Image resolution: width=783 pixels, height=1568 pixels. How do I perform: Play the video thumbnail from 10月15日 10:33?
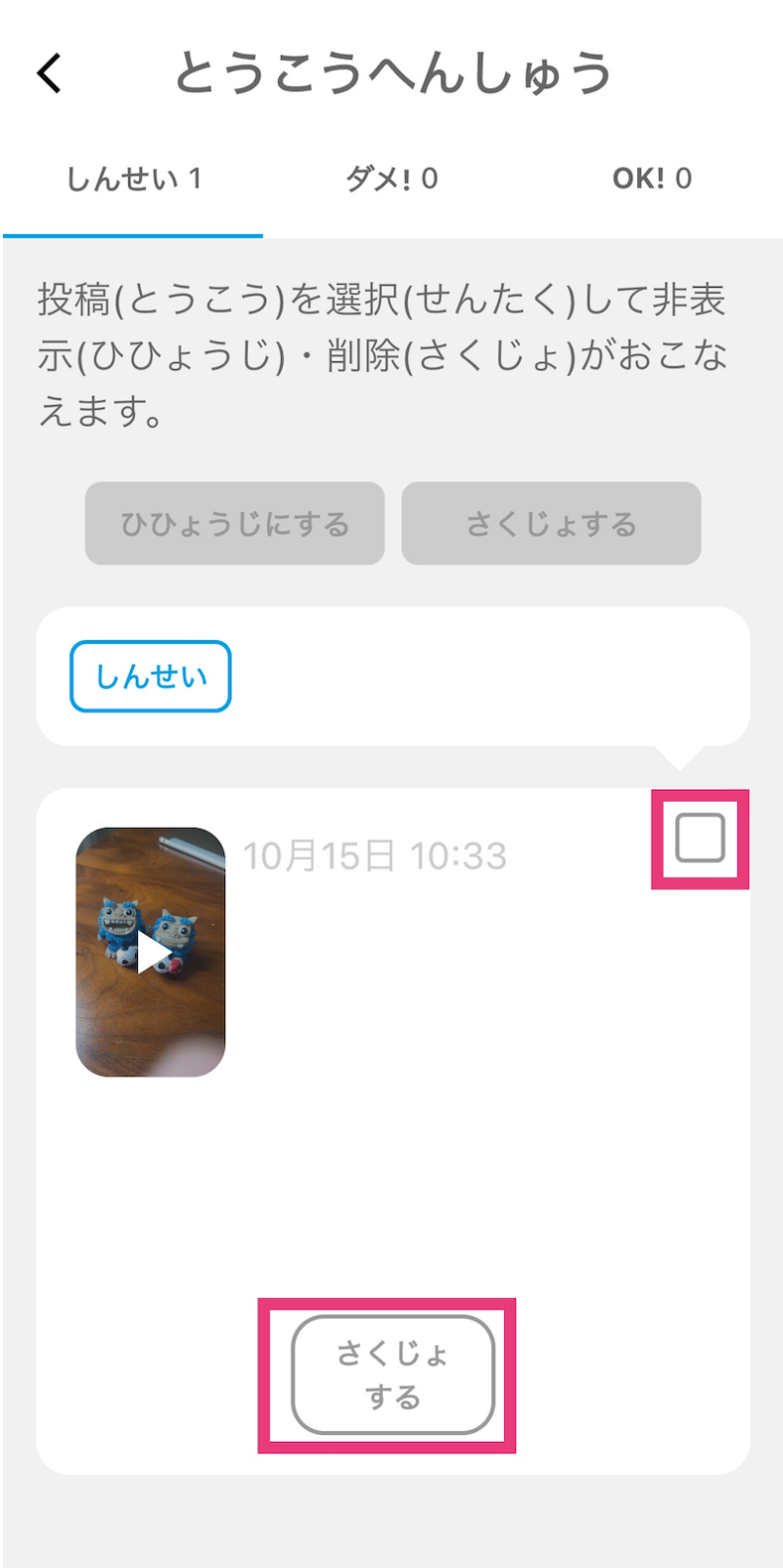(x=151, y=952)
